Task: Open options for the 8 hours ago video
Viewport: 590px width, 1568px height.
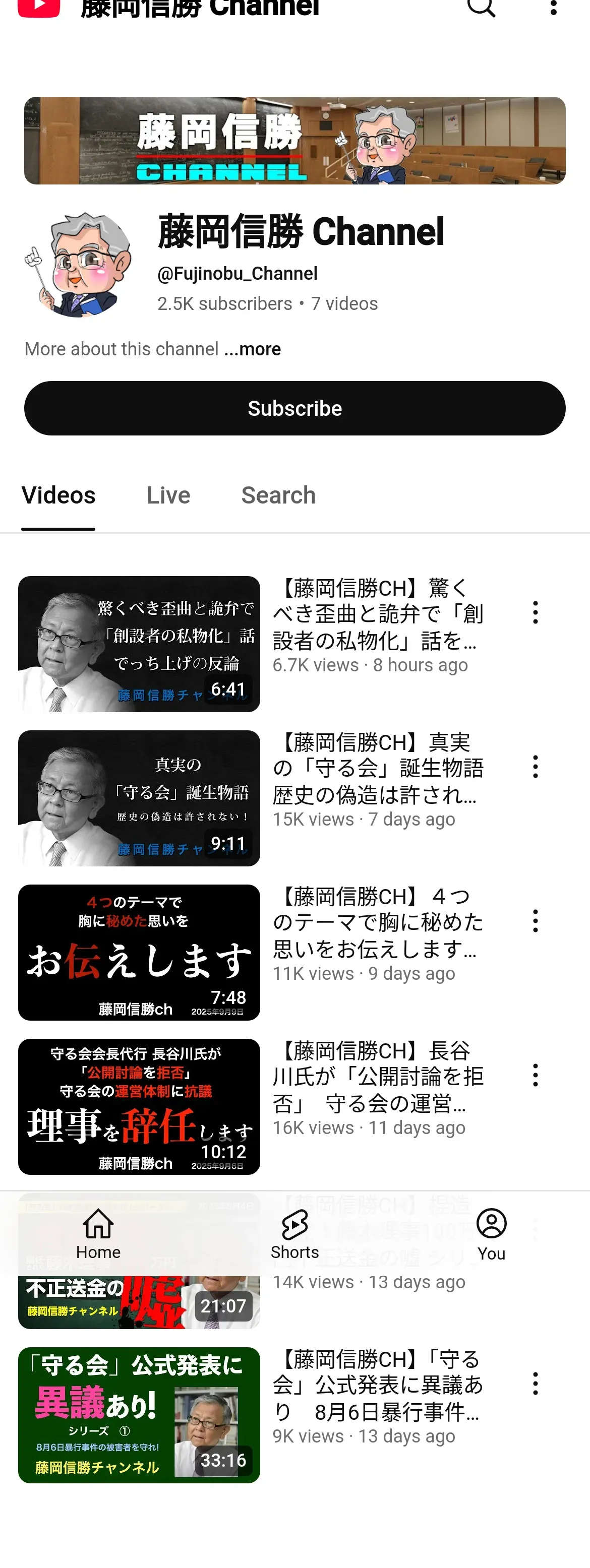Action: [535, 612]
